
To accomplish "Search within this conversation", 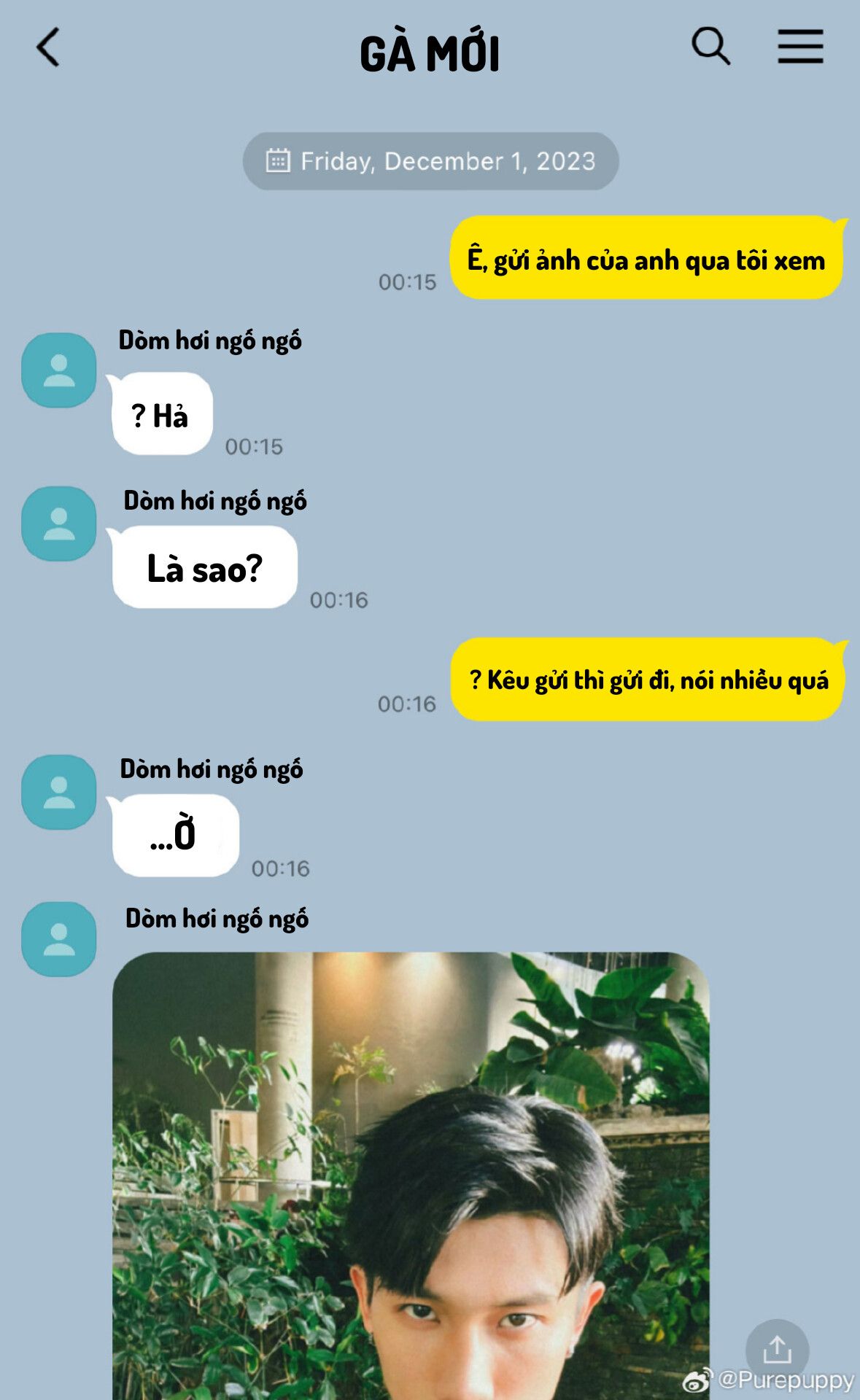I will pyautogui.click(x=710, y=47).
